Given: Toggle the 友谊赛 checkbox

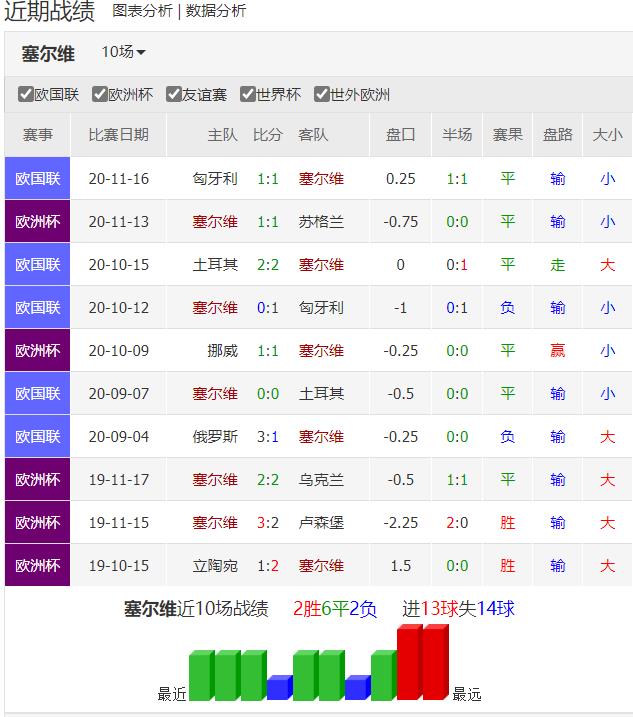Looking at the screenshot, I should (174, 95).
